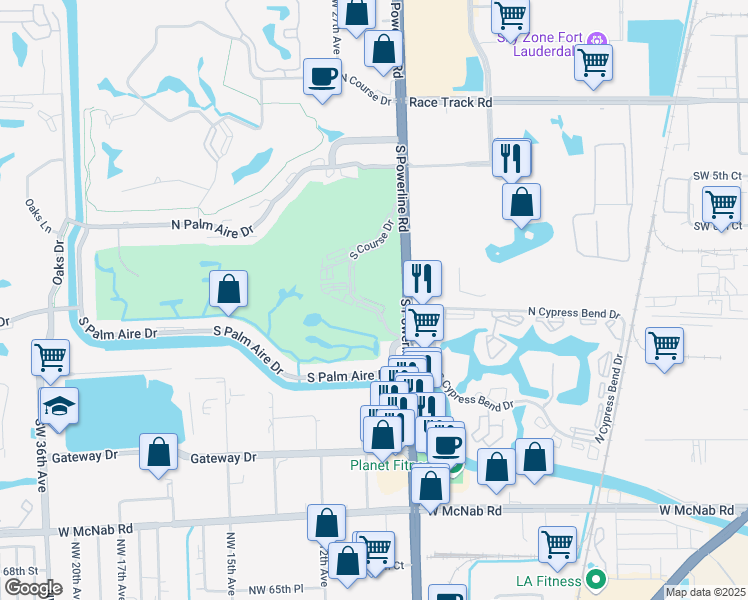Screen dimensions: 748x600
Task: Open the coffee cup marker beside Planet Fitness
Action: pyautogui.click(x=446, y=443)
